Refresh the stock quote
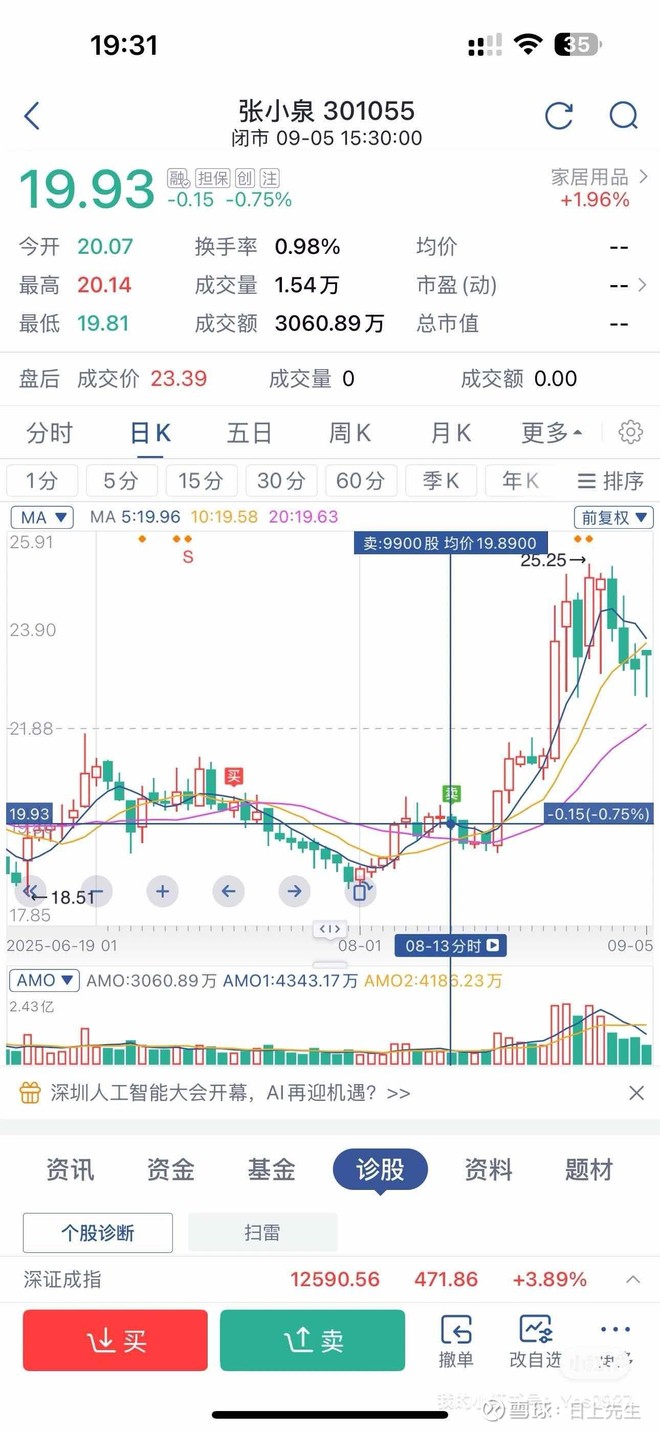This screenshot has height=1431, width=660. (x=558, y=116)
